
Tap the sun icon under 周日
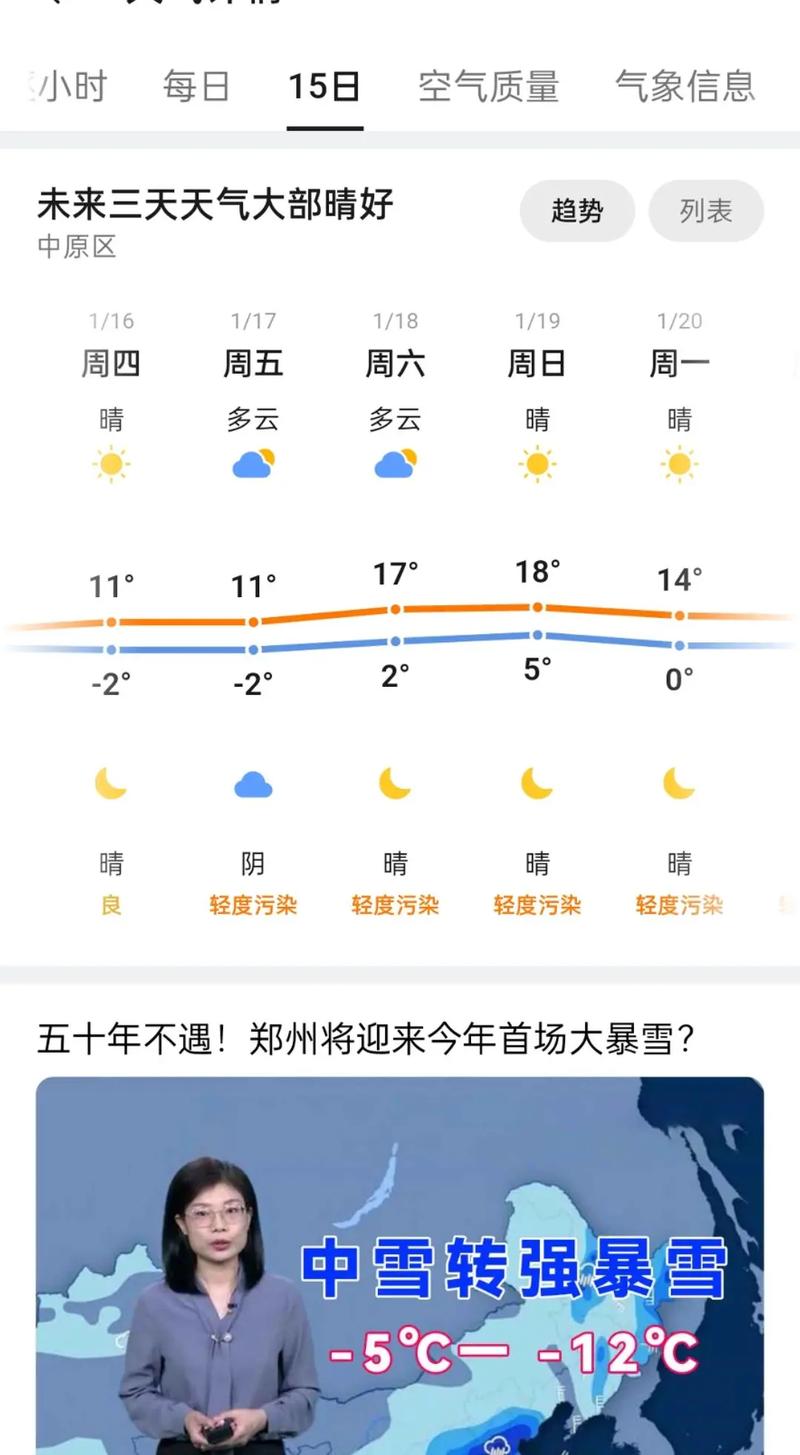(538, 463)
